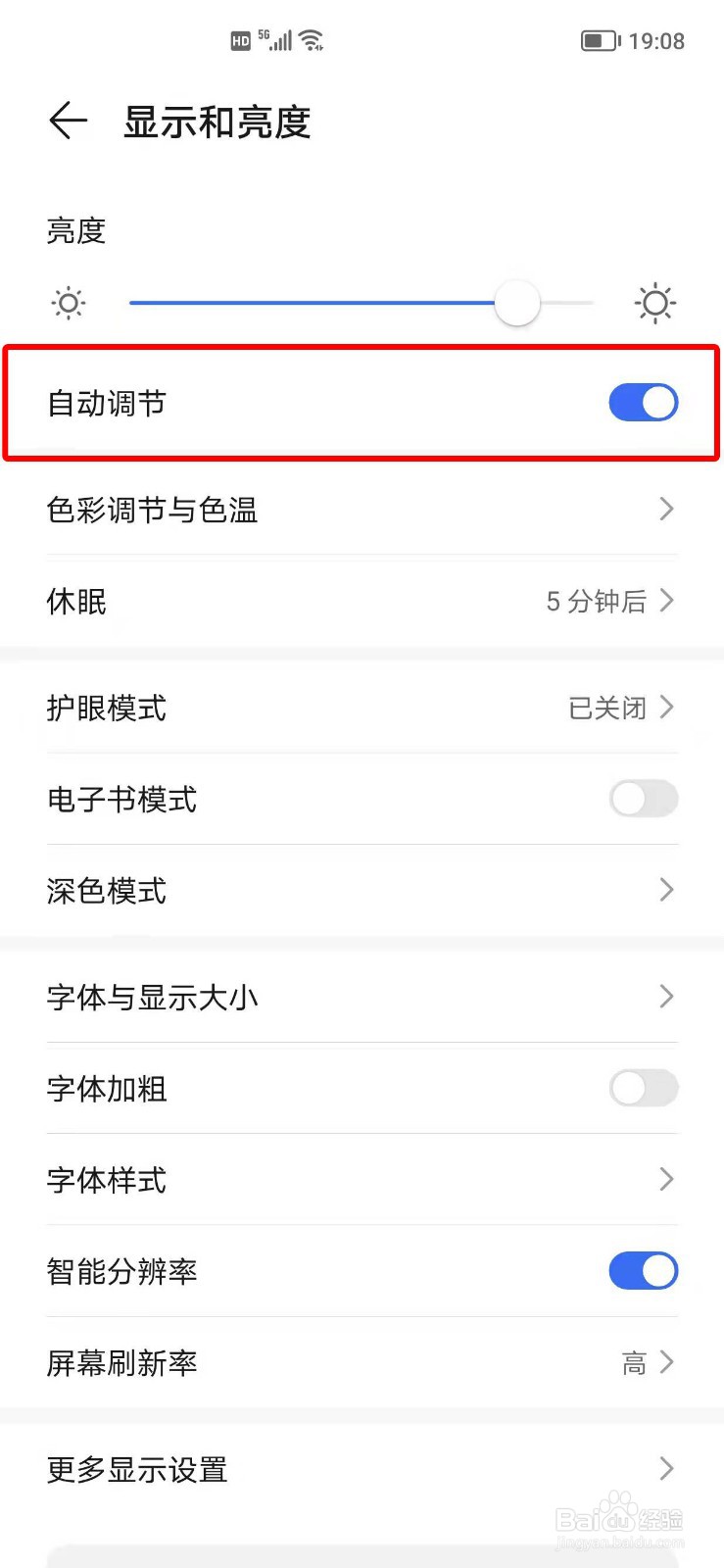724x1568 pixels.
Task: Open 护眼模式 eye comfort settings
Action: [362, 708]
